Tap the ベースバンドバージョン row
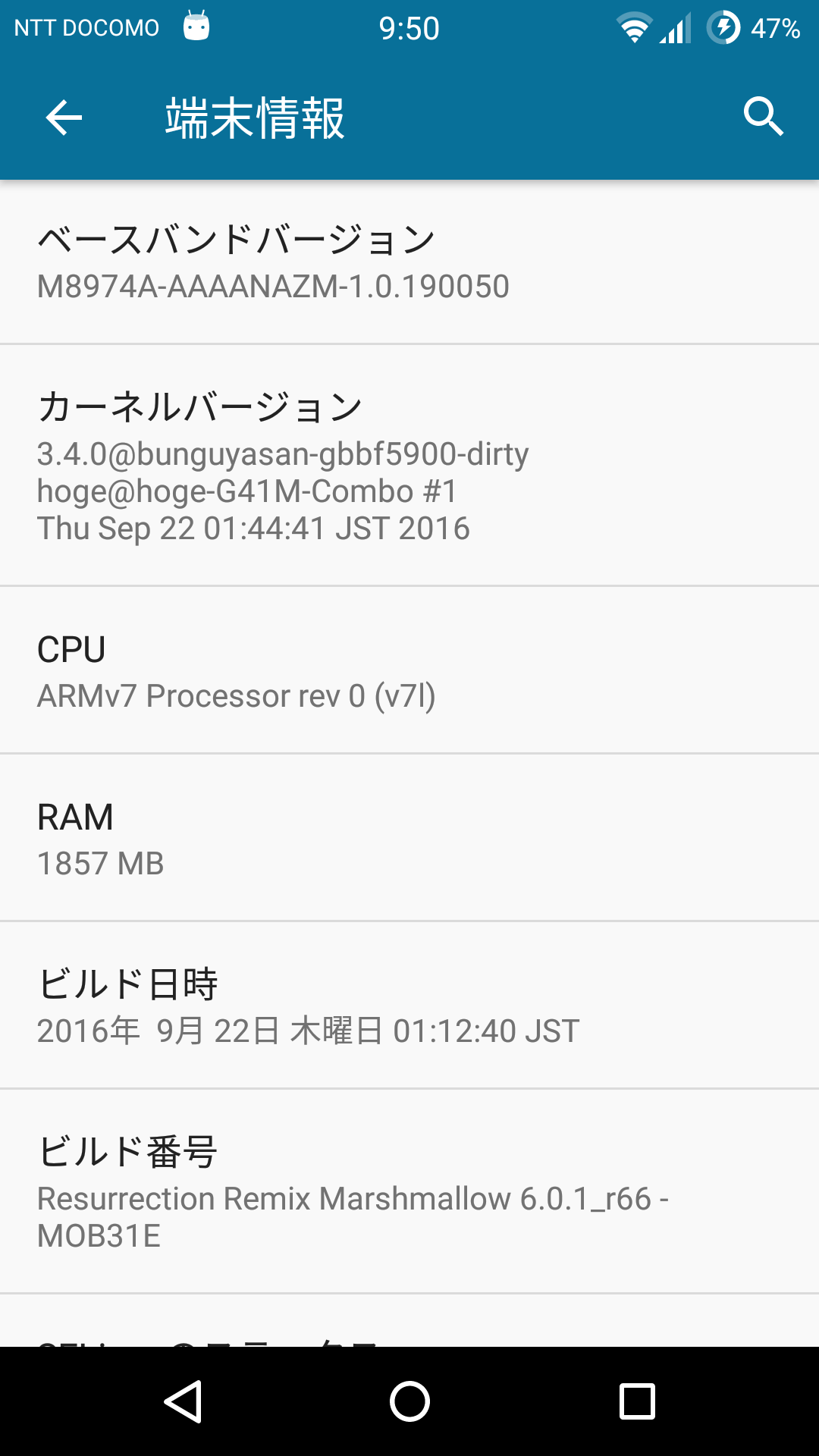Viewport: 819px width, 1456px height. 409,262
